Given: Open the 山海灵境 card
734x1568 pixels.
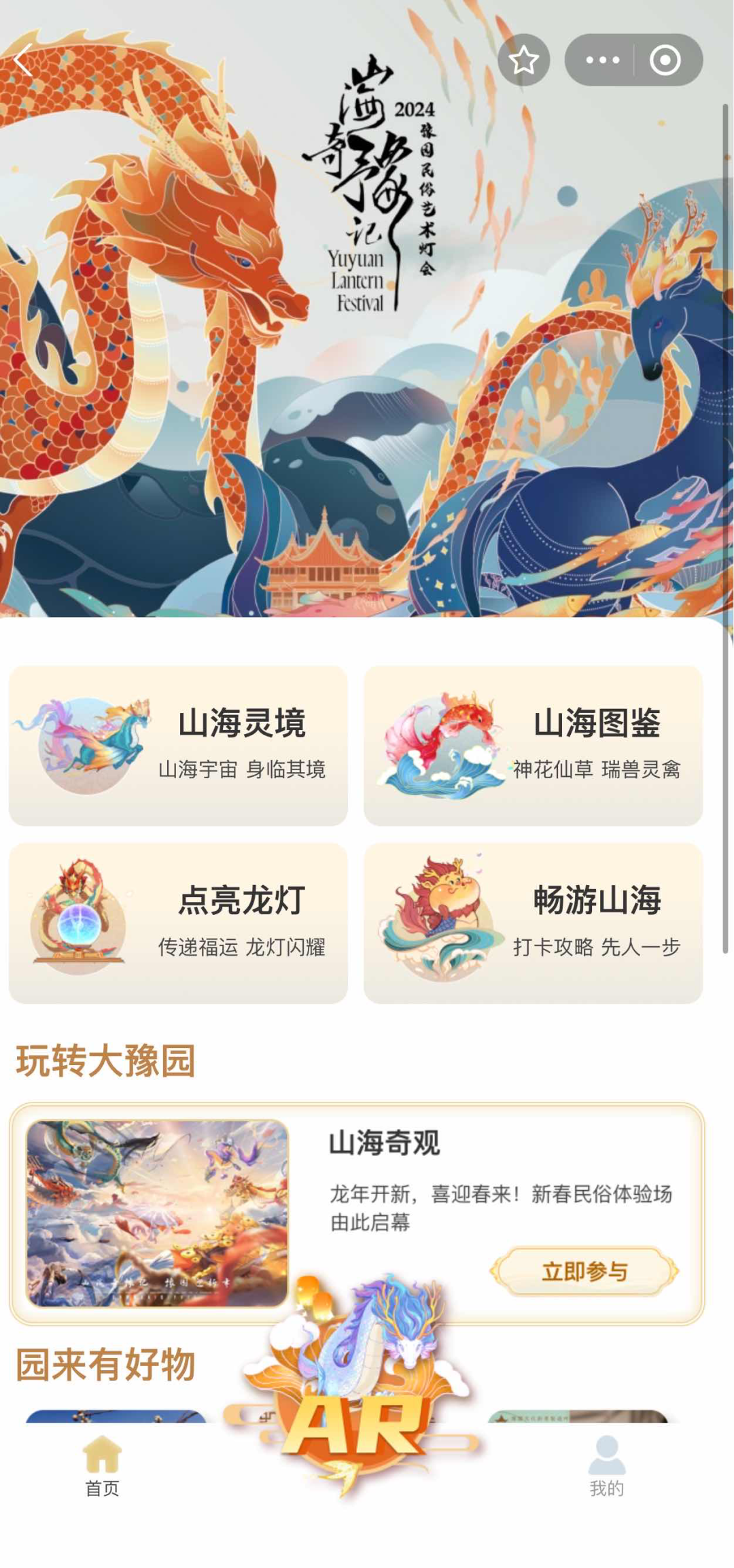Looking at the screenshot, I should point(178,746).
